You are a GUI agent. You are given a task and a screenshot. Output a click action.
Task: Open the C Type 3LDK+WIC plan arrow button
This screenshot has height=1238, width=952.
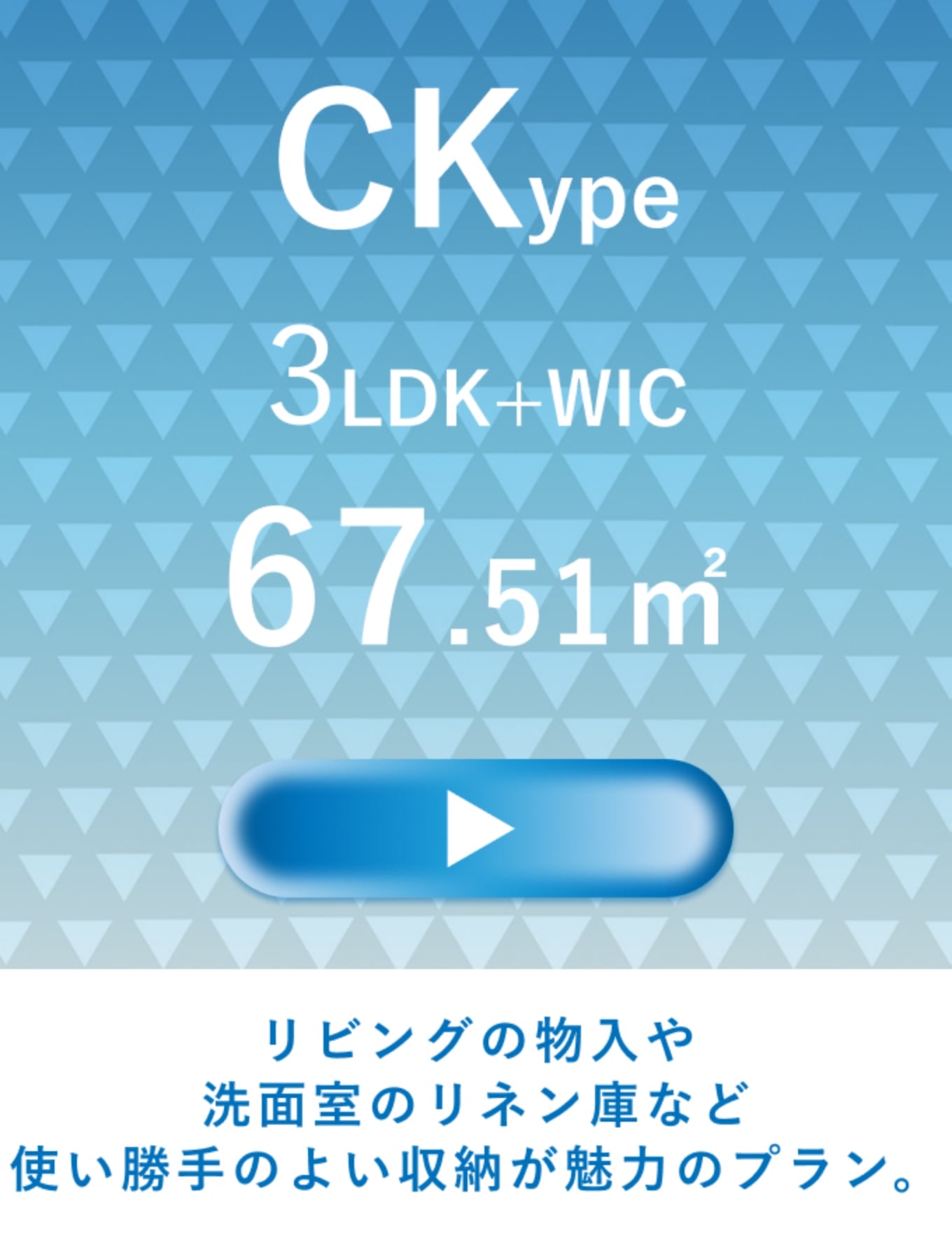point(476,828)
